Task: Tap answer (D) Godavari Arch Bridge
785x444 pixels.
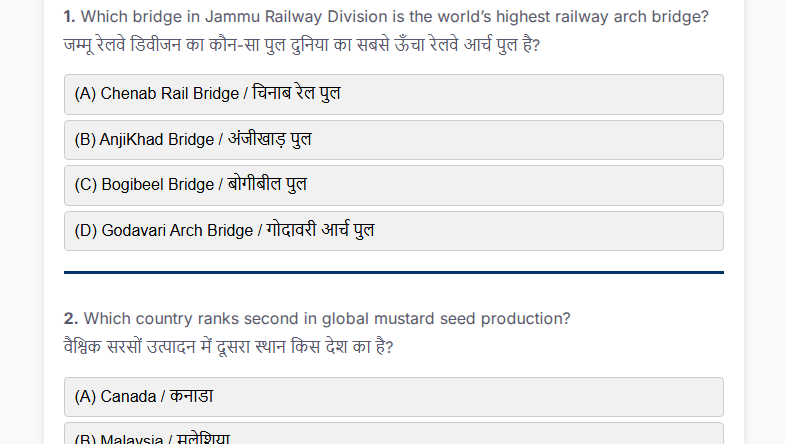Action: click(393, 231)
